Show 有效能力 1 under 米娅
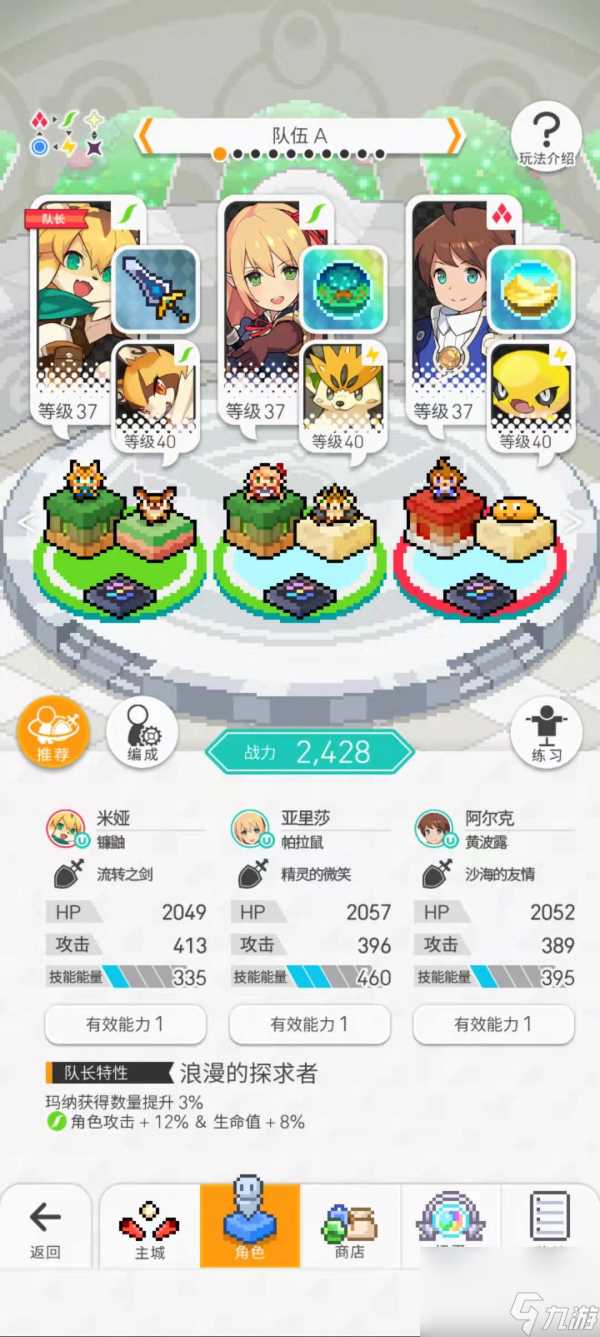This screenshot has width=600, height=1337. [126, 1024]
